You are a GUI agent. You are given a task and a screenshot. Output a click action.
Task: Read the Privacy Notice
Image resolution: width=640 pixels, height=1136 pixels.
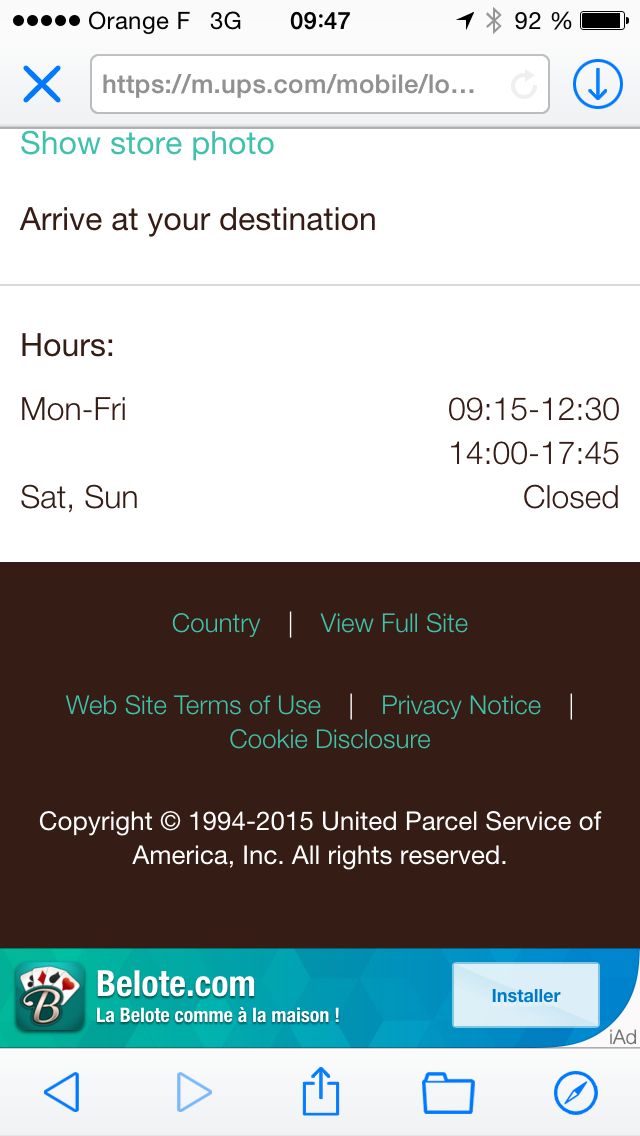[x=461, y=705]
